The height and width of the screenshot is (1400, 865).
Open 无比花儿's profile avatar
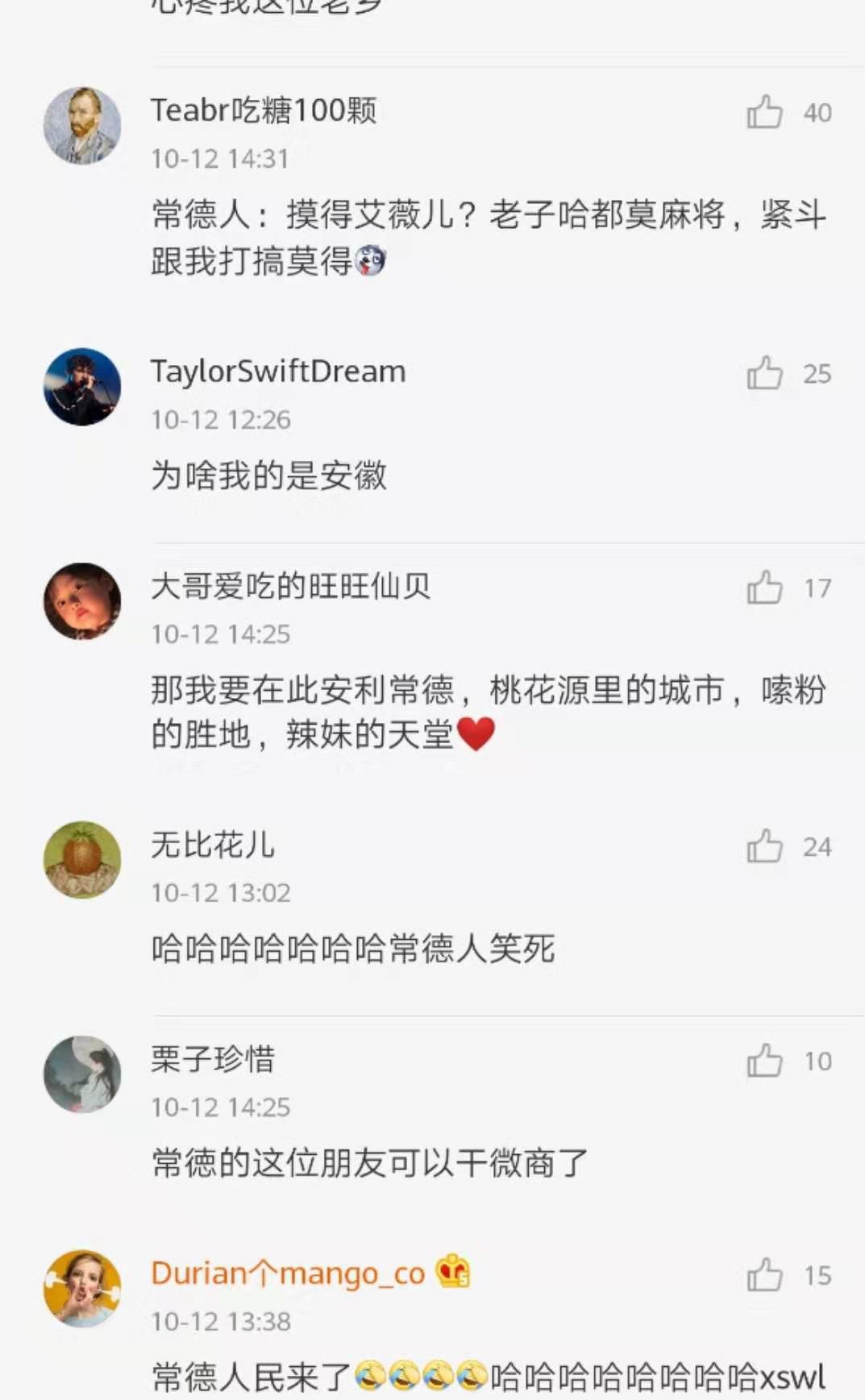pyautogui.click(x=82, y=860)
